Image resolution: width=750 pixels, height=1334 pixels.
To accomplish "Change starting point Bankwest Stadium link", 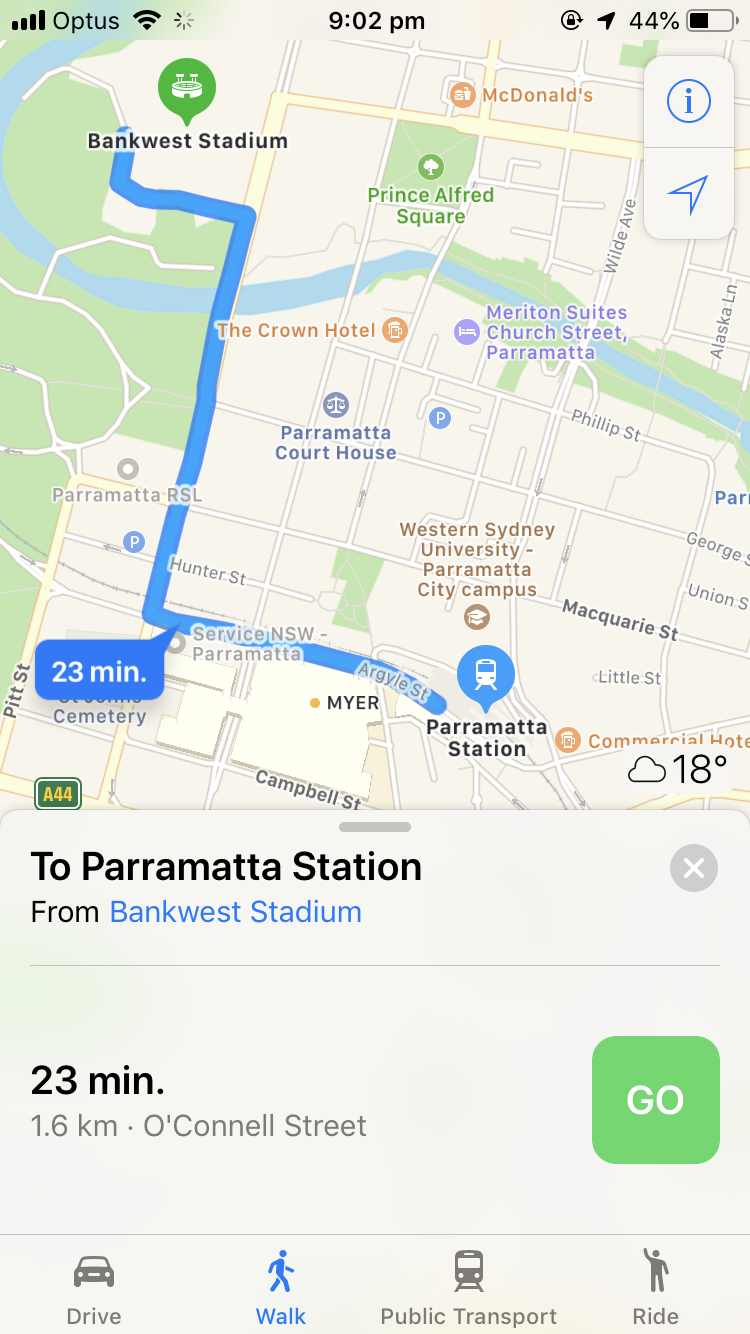I will point(236,912).
